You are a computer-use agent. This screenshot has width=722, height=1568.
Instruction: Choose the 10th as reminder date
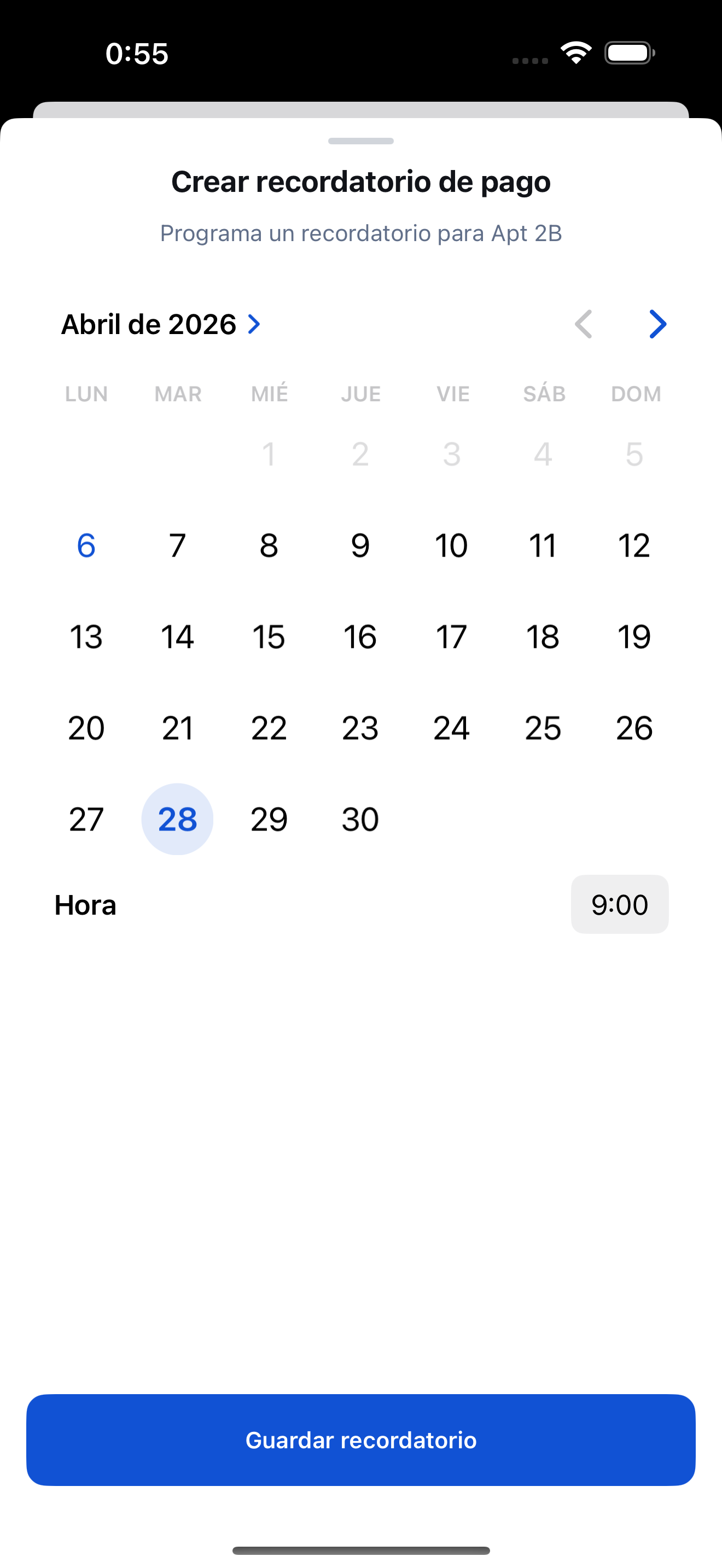pos(451,546)
